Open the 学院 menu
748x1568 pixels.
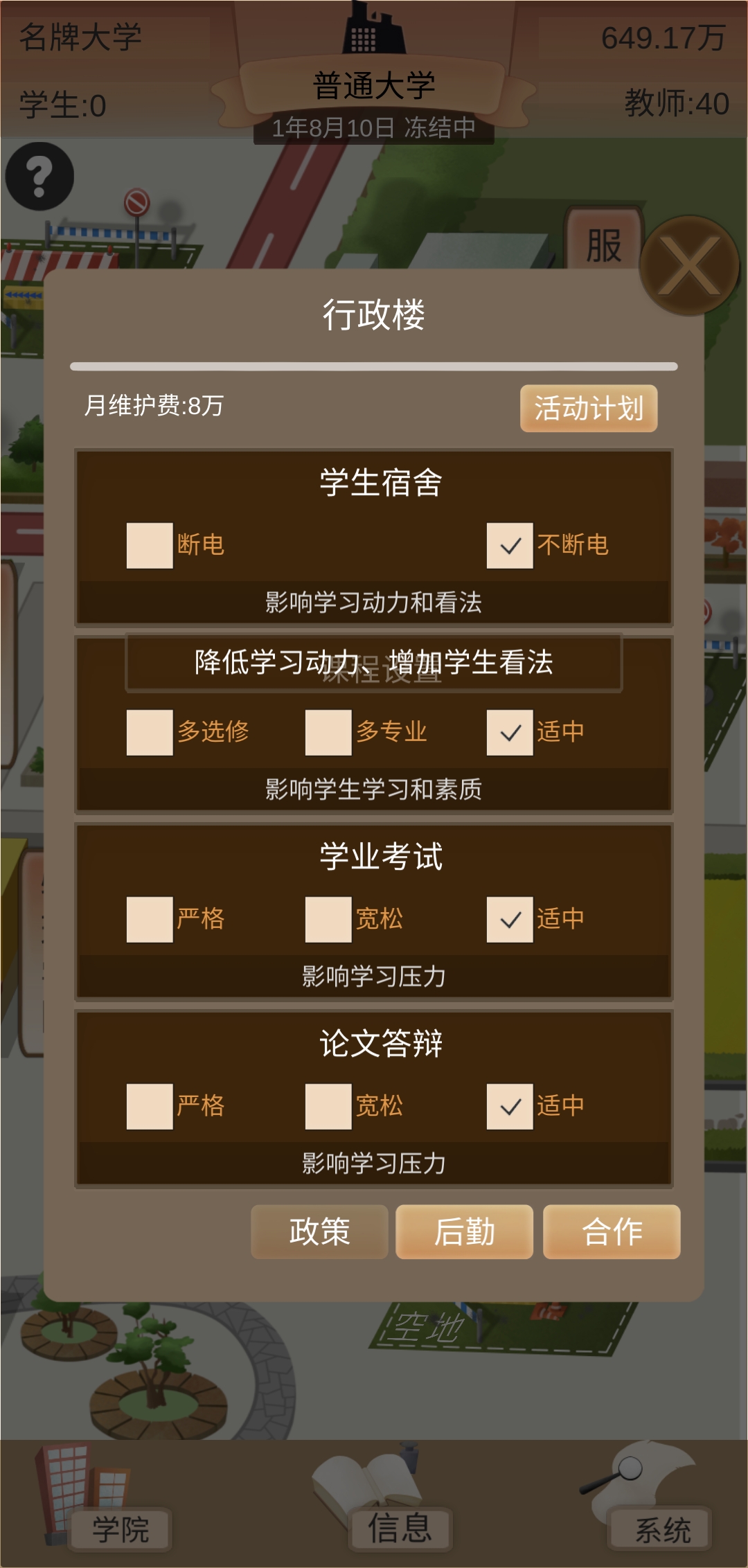pyautogui.click(x=121, y=1529)
